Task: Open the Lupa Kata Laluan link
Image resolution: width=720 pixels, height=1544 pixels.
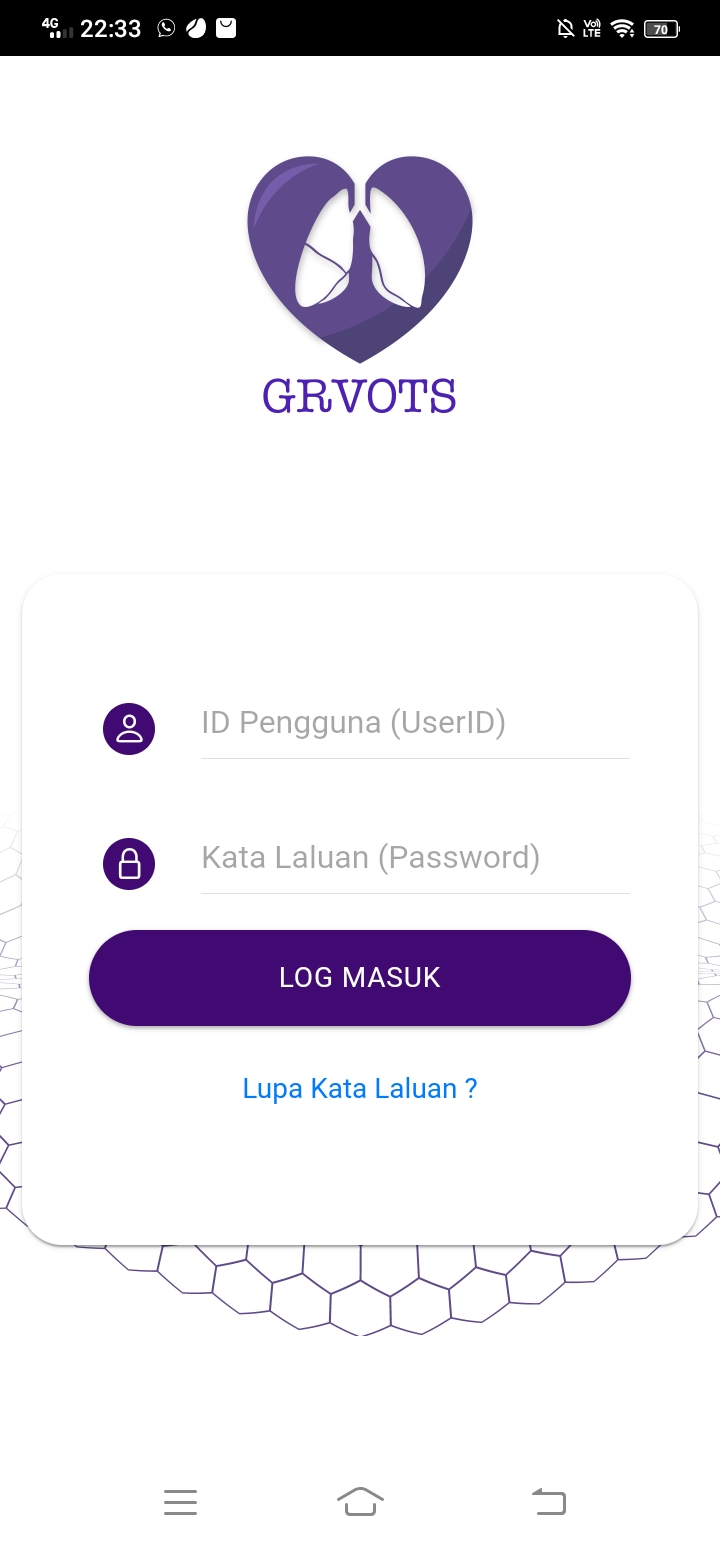Action: point(360,1088)
